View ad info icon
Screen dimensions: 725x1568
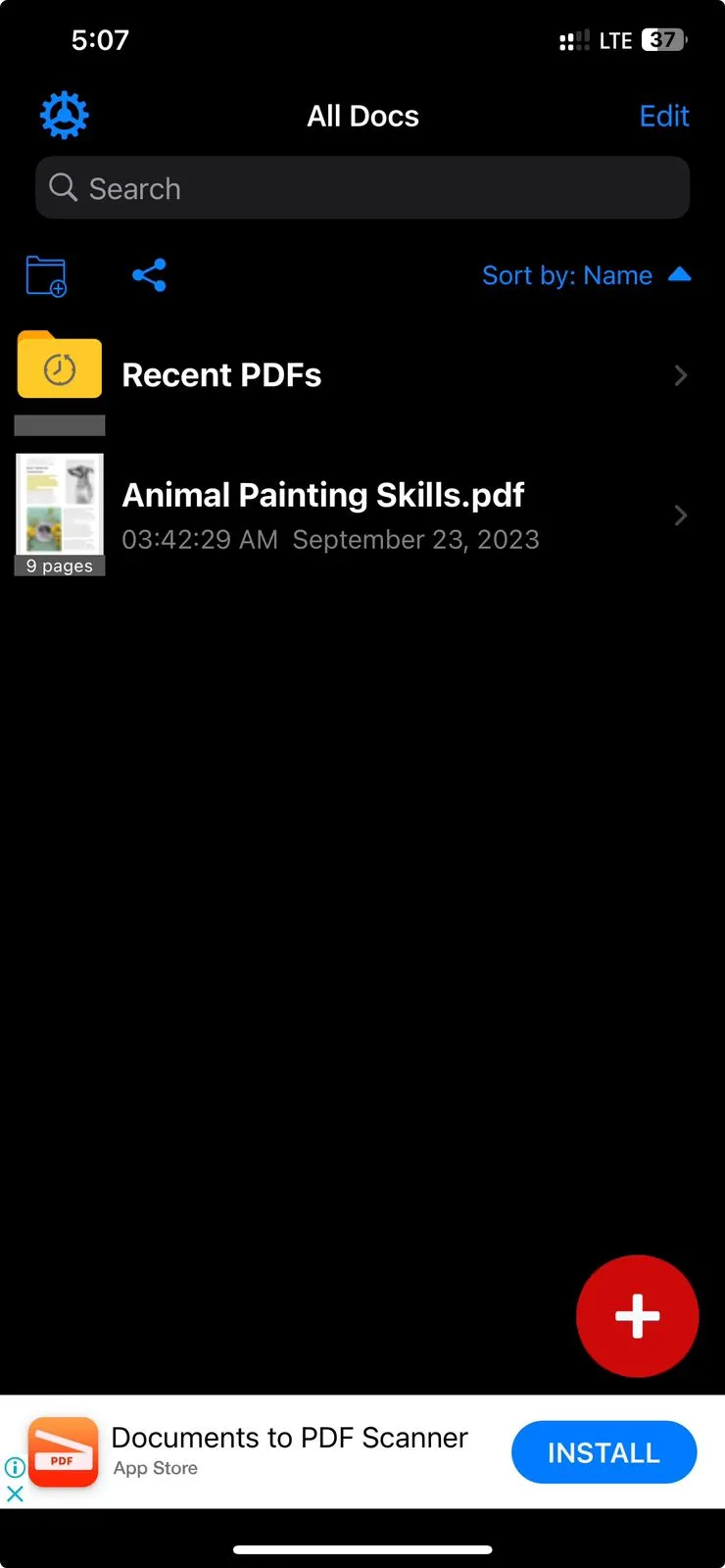15,1467
